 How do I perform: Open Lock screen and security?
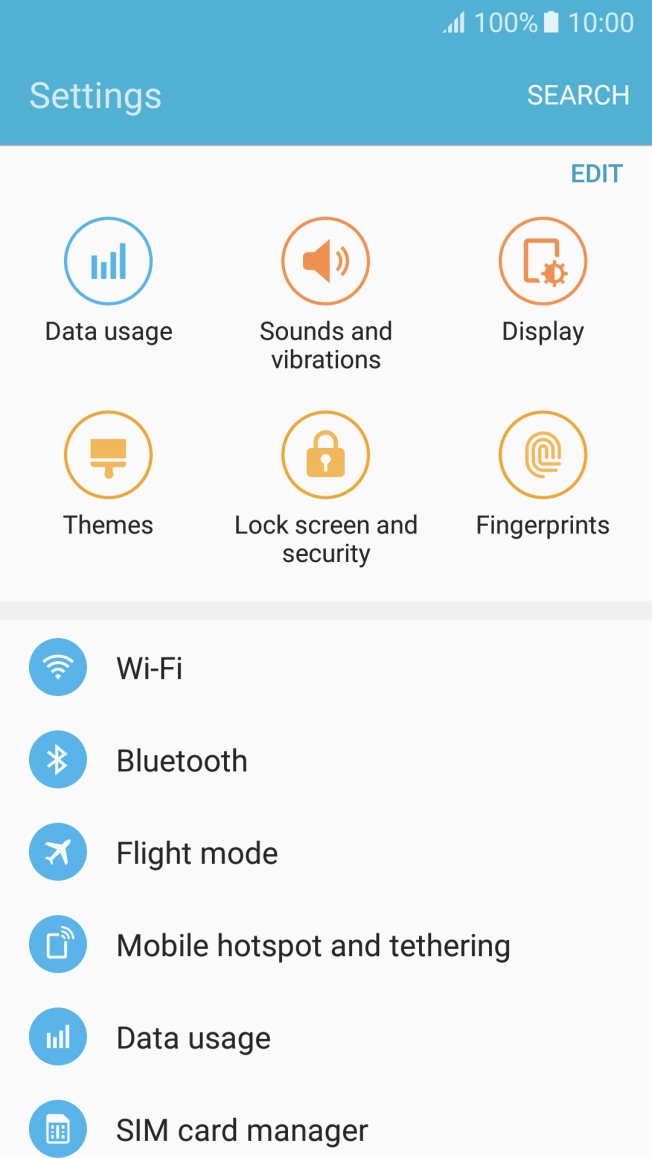(325, 456)
